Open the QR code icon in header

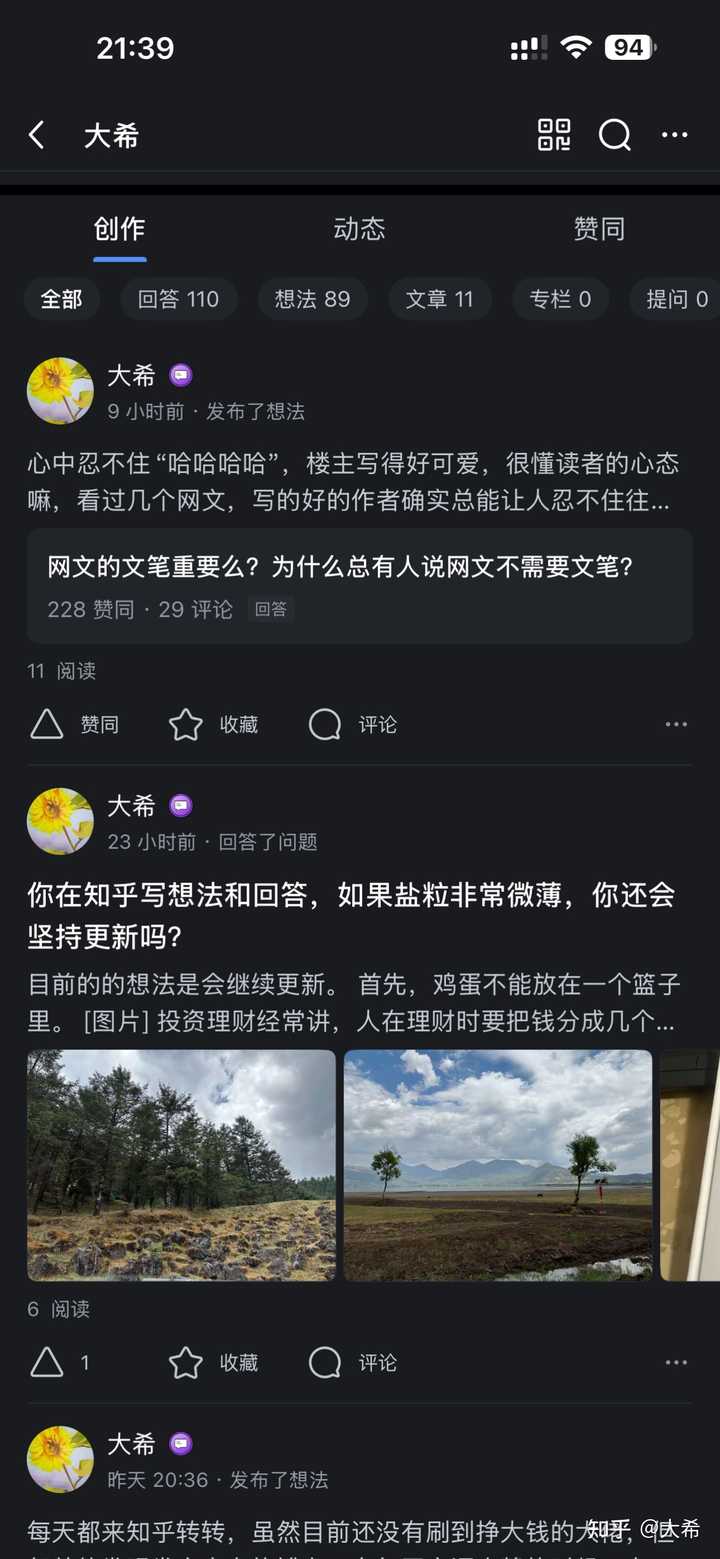(554, 135)
